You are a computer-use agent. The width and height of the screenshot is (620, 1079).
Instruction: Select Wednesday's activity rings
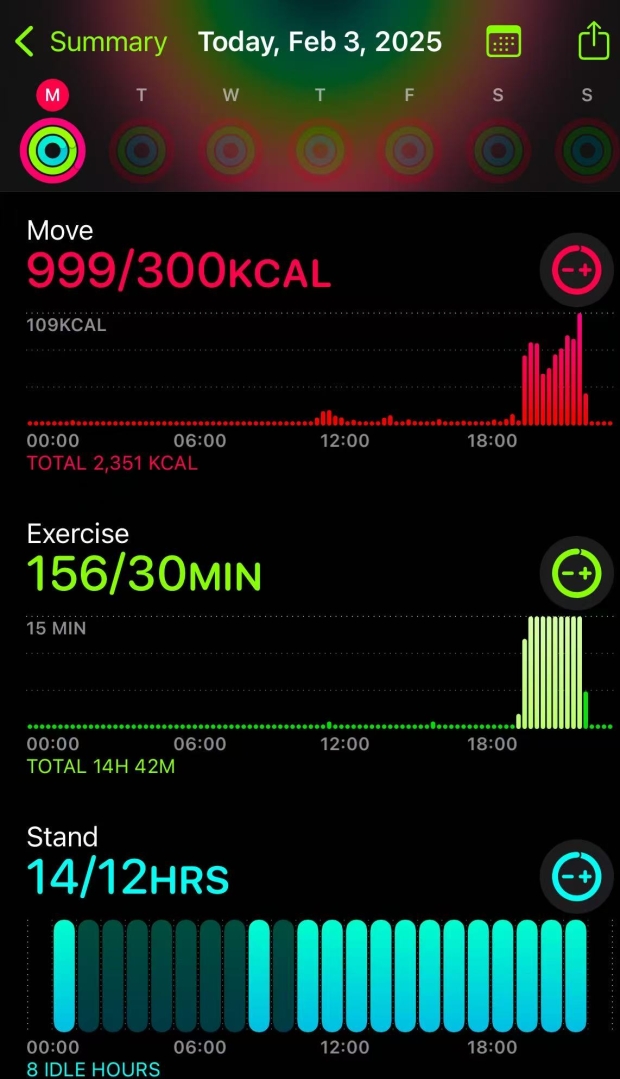click(x=231, y=150)
